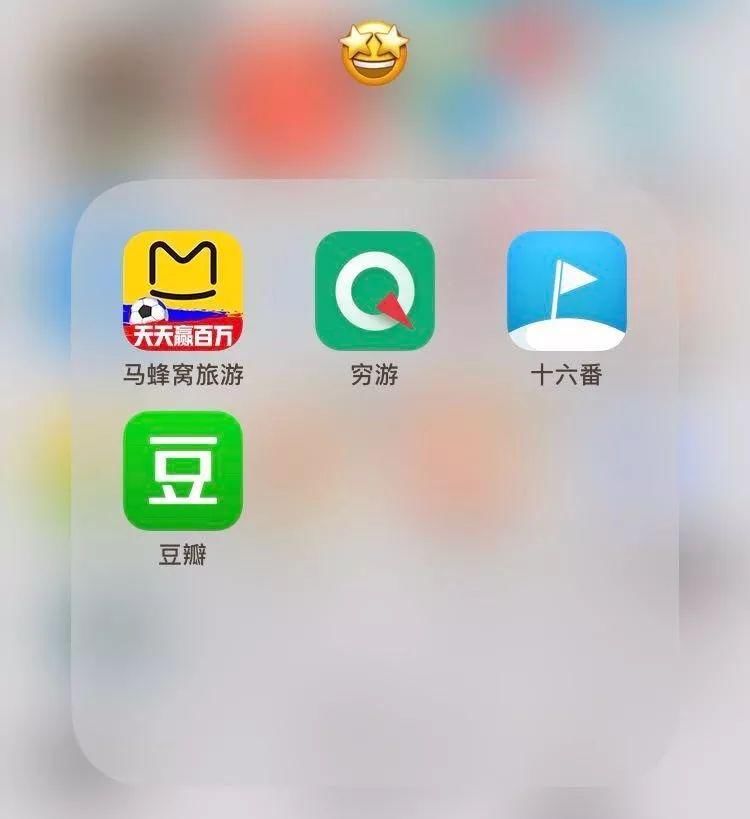This screenshot has height=819, width=750.
Task: Open the 十六番 app
Action: [x=567, y=290]
